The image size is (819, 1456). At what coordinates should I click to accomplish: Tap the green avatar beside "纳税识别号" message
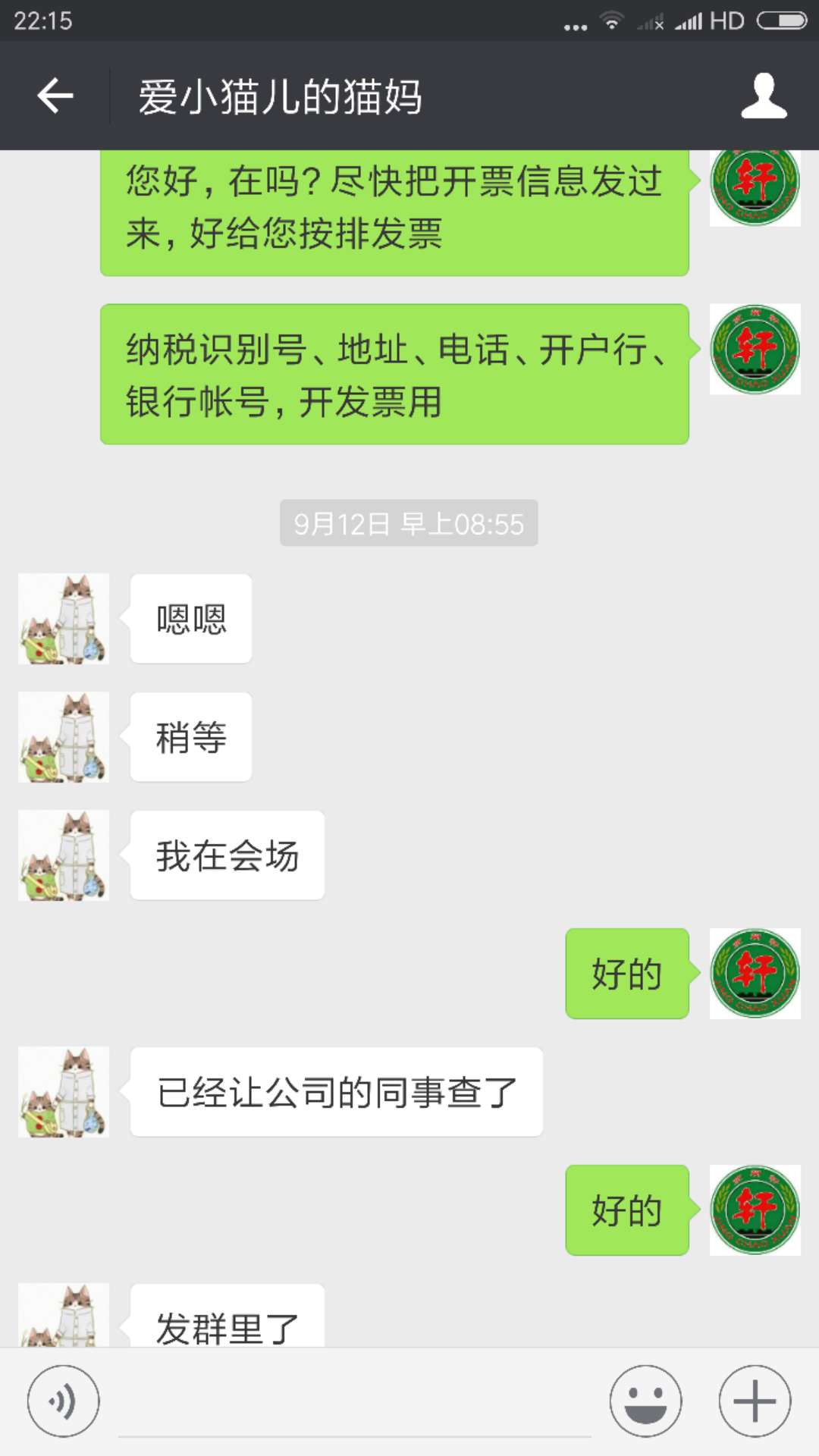[x=755, y=349]
